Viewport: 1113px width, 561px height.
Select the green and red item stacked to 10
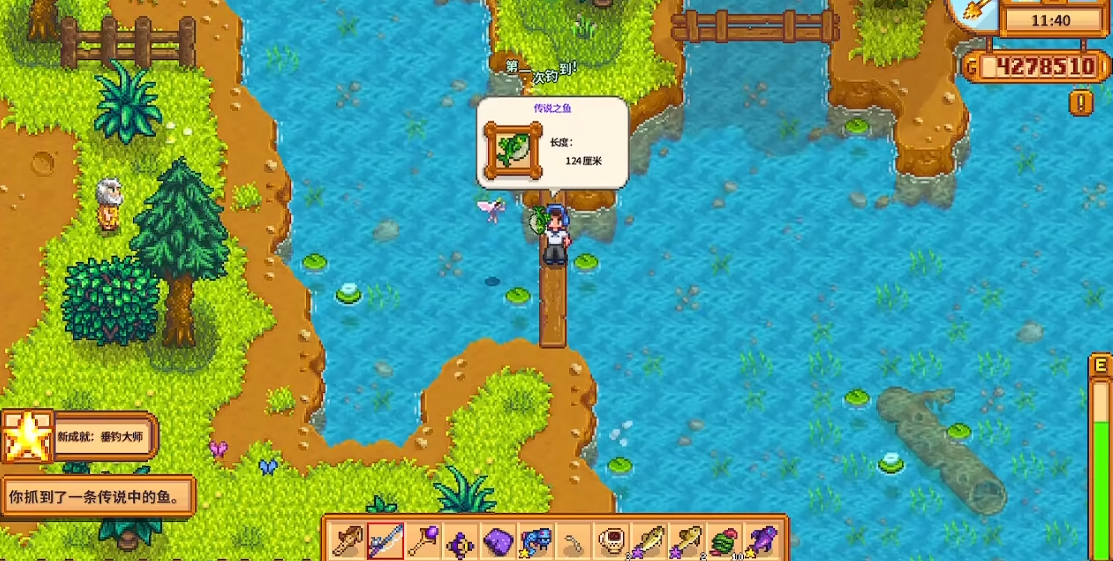click(724, 541)
